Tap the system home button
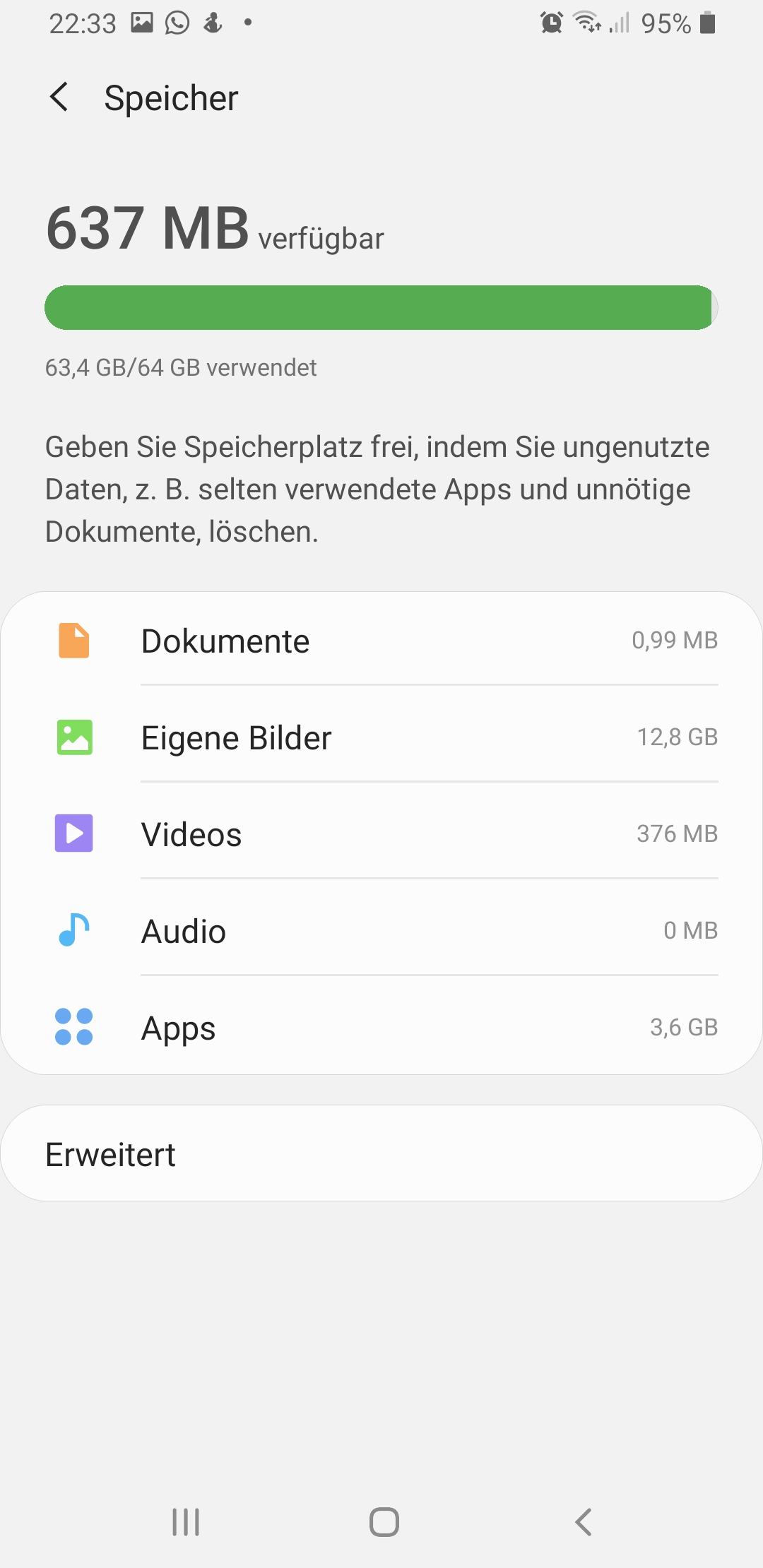Viewport: 763px width, 1568px height. point(384,1522)
